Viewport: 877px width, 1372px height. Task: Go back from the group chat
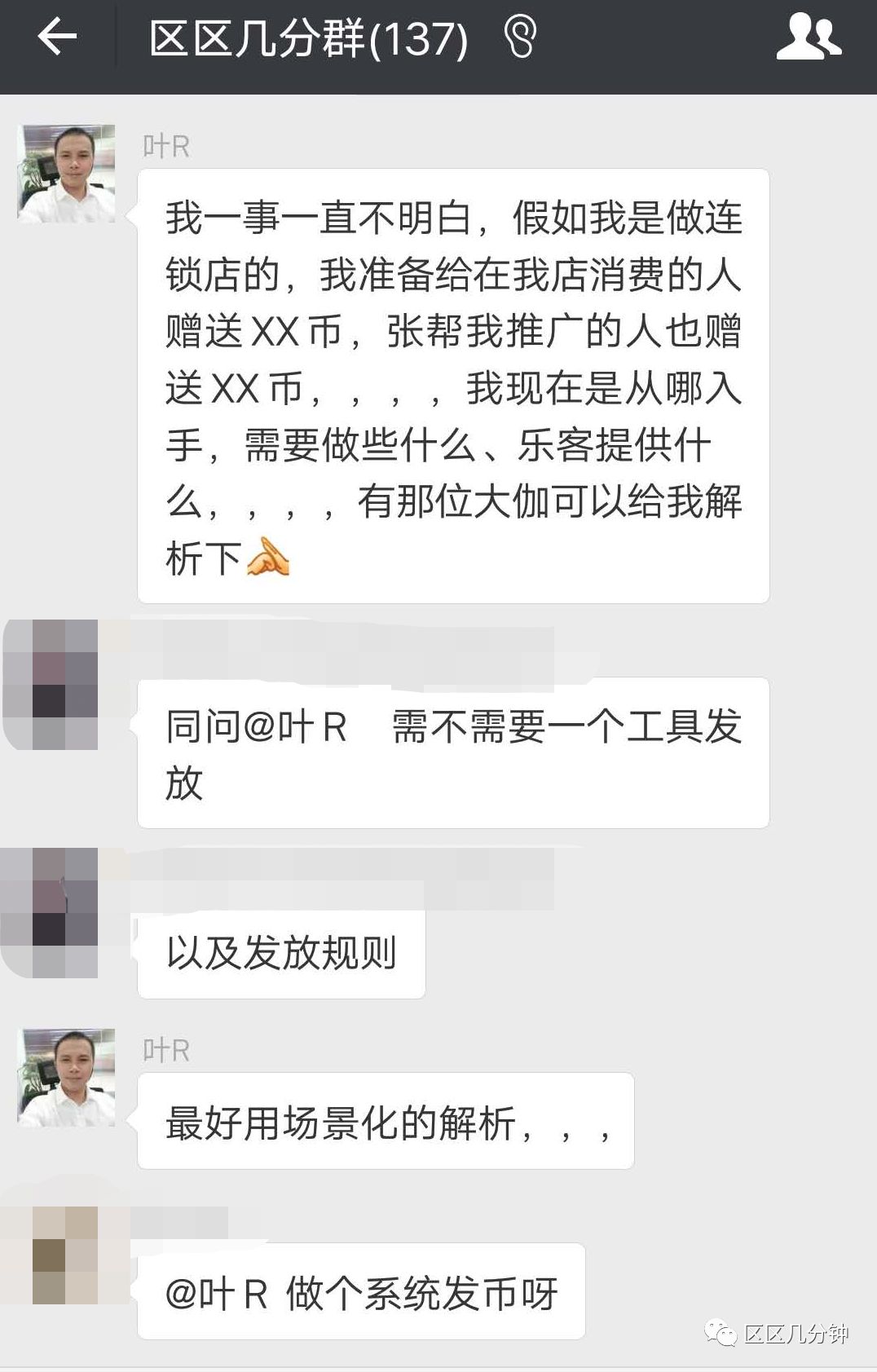pyautogui.click(x=57, y=37)
